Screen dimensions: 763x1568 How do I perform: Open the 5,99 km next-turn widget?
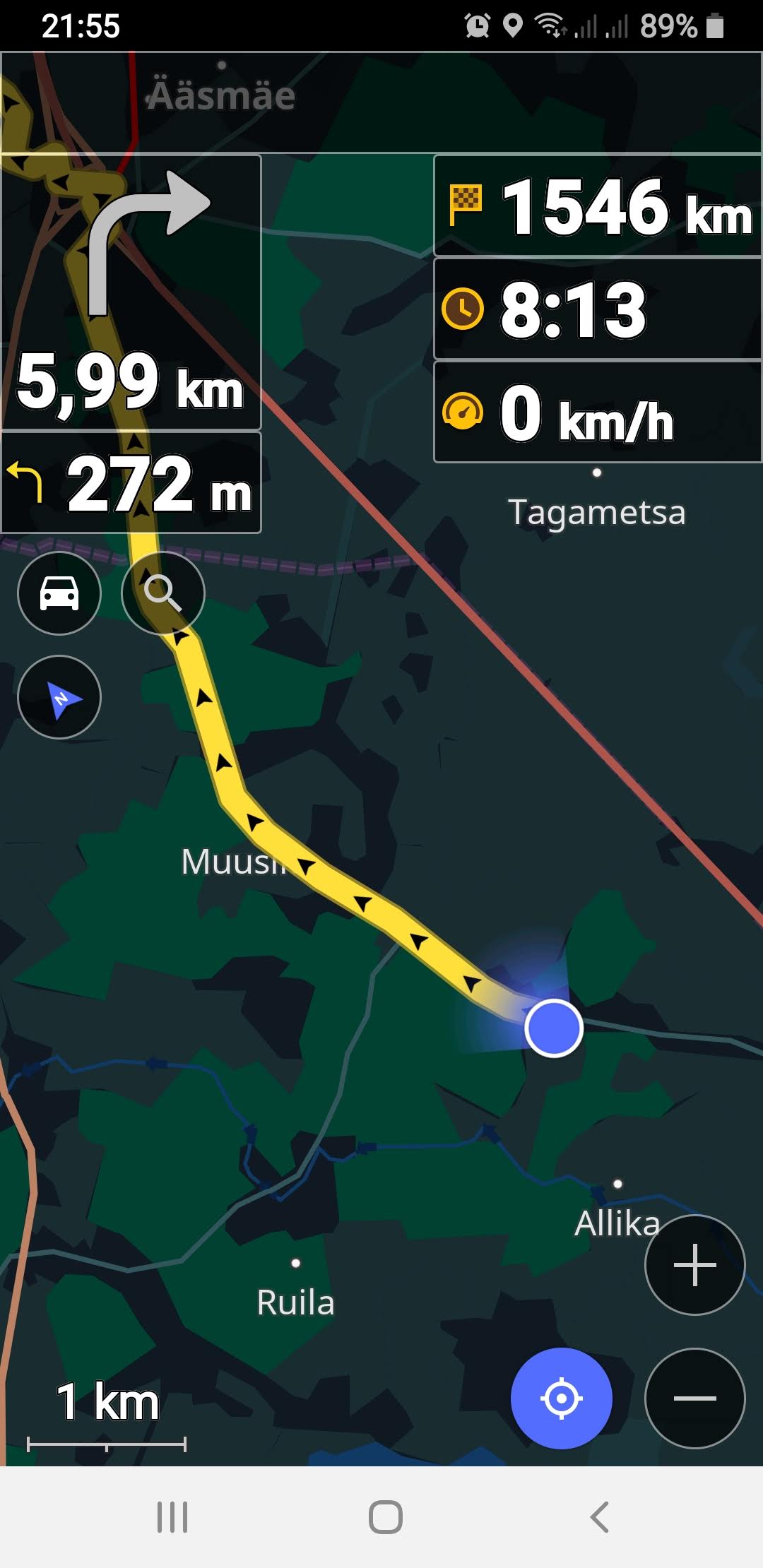coord(131,292)
